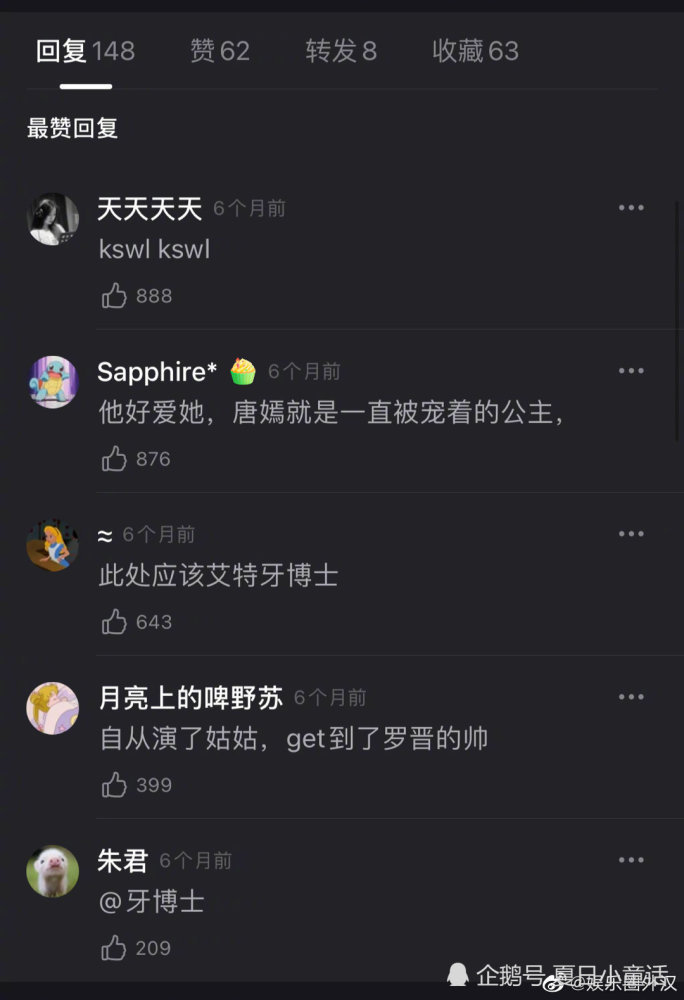Switch to the 收藏 63 tab
684x1000 pixels.
click(475, 51)
